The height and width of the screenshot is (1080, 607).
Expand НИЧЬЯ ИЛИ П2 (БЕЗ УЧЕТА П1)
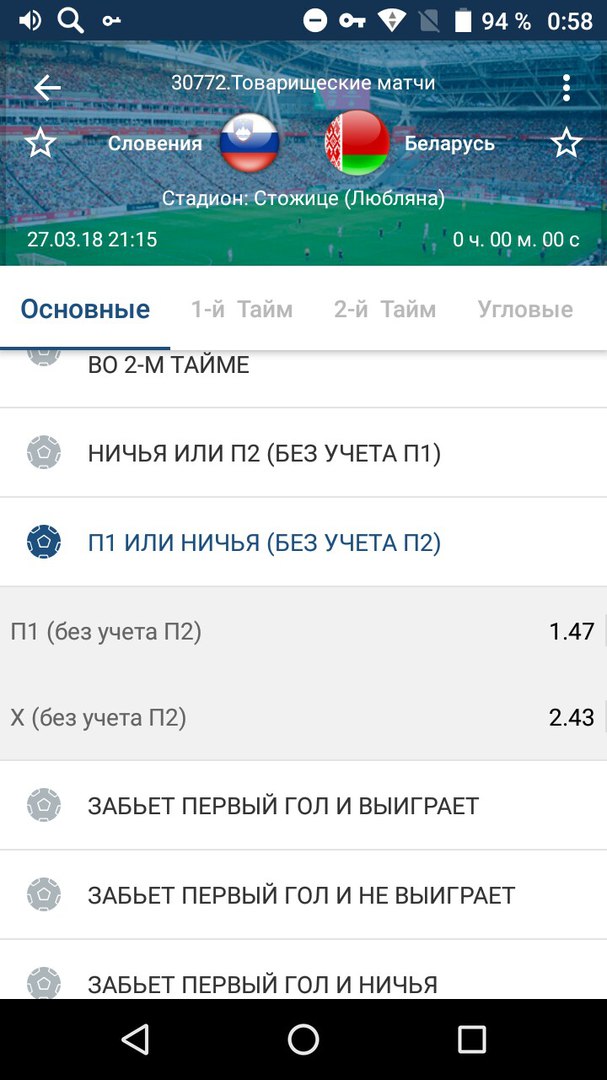(x=264, y=453)
